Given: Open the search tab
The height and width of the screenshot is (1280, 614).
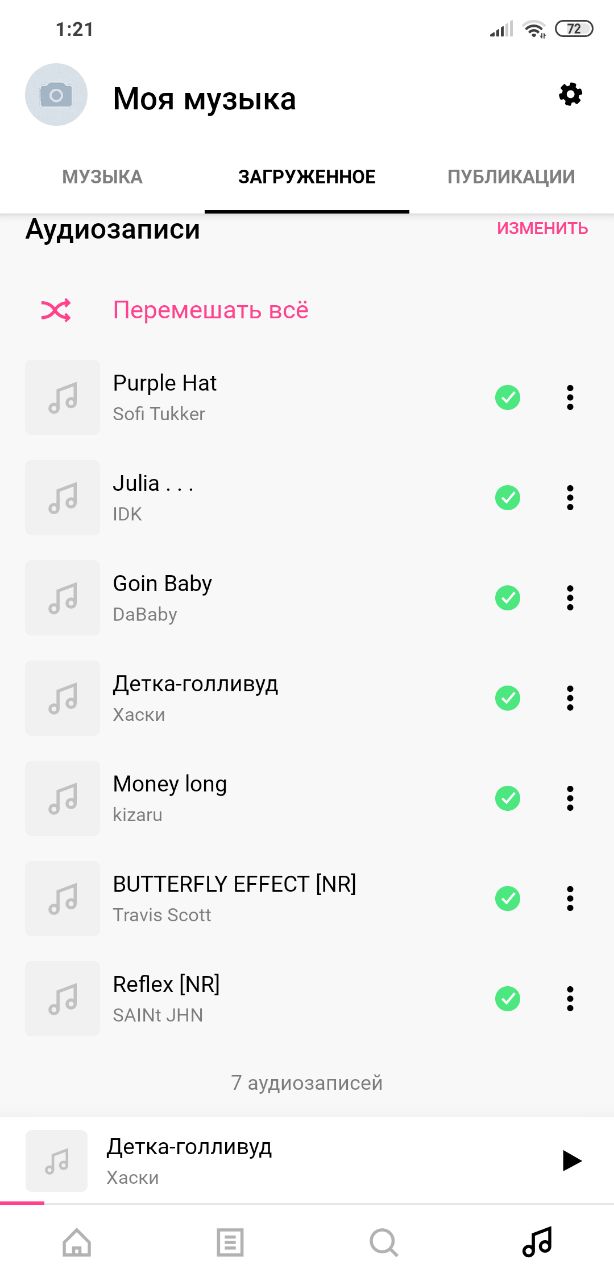Looking at the screenshot, I should 384,1243.
